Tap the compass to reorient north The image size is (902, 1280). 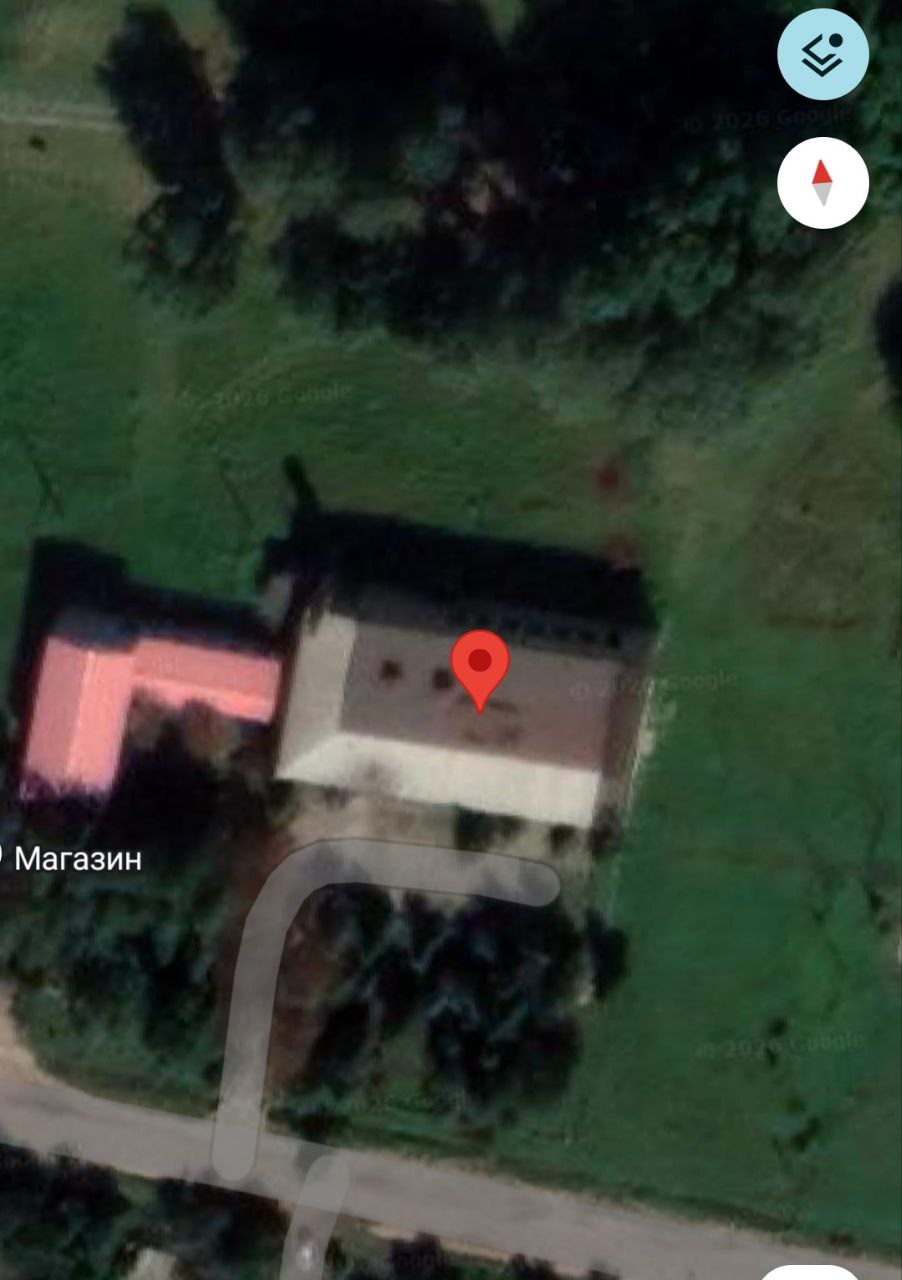click(x=822, y=183)
